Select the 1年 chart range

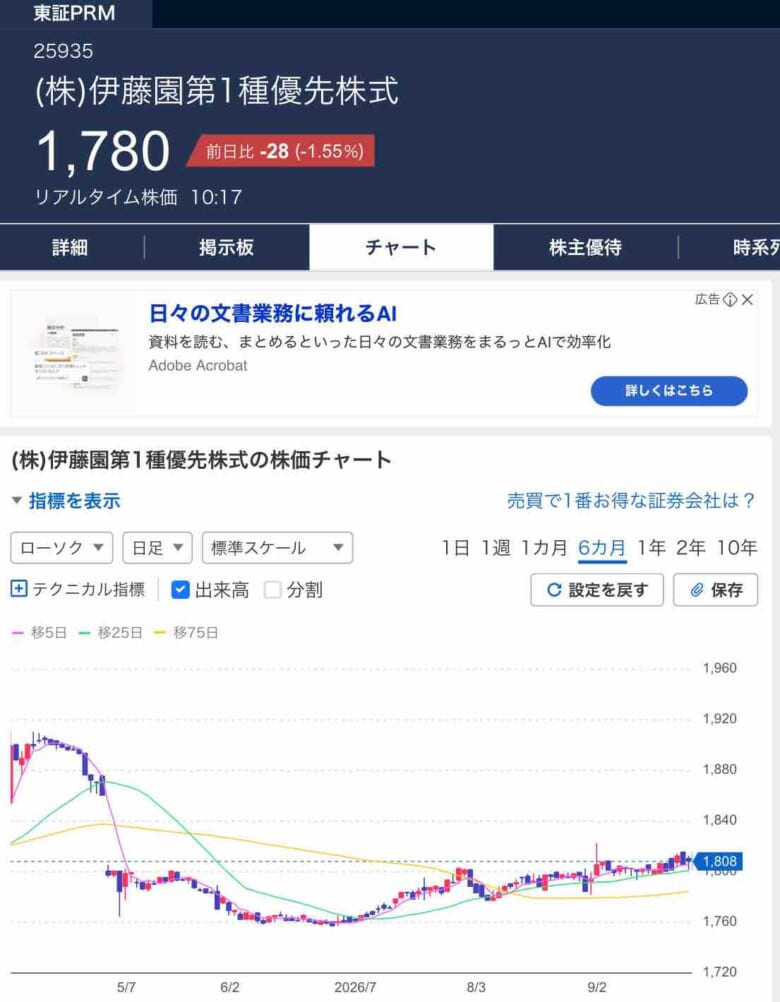point(651,548)
